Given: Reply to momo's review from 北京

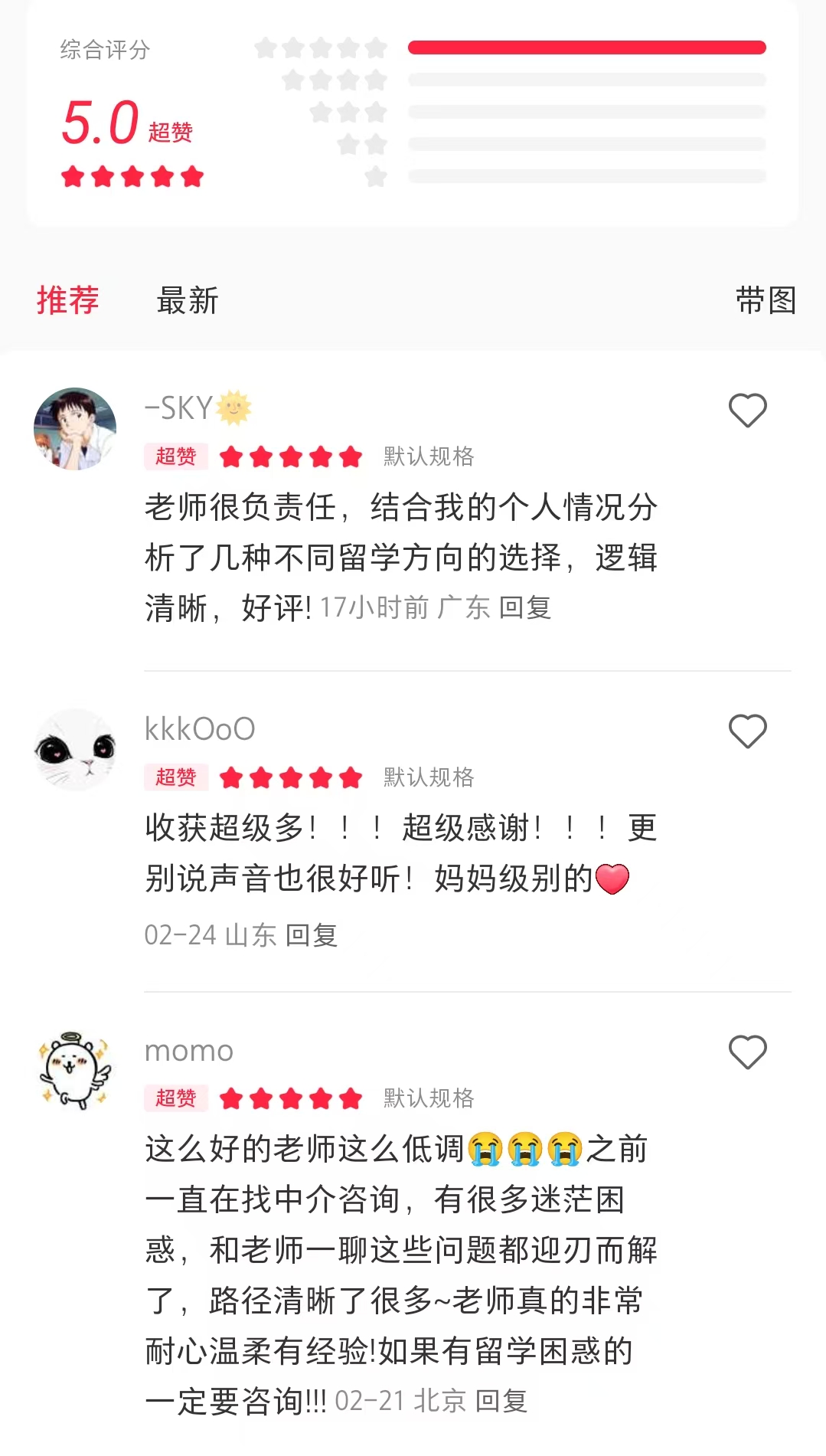Looking at the screenshot, I should pos(501,1401).
